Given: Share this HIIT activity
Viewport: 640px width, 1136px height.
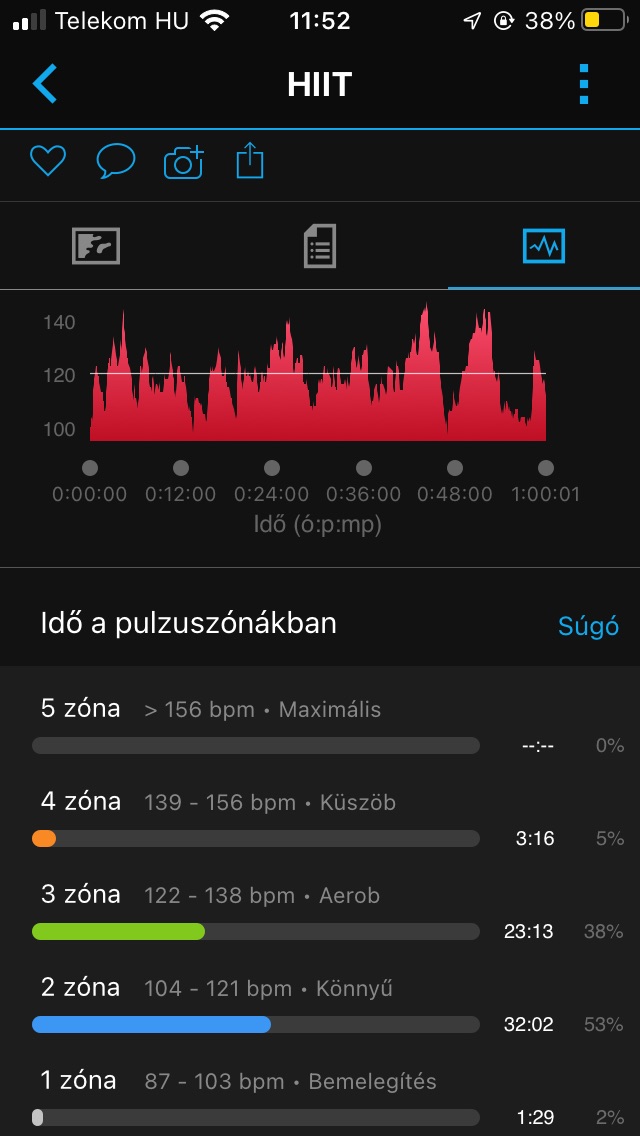Looking at the screenshot, I should [x=250, y=161].
